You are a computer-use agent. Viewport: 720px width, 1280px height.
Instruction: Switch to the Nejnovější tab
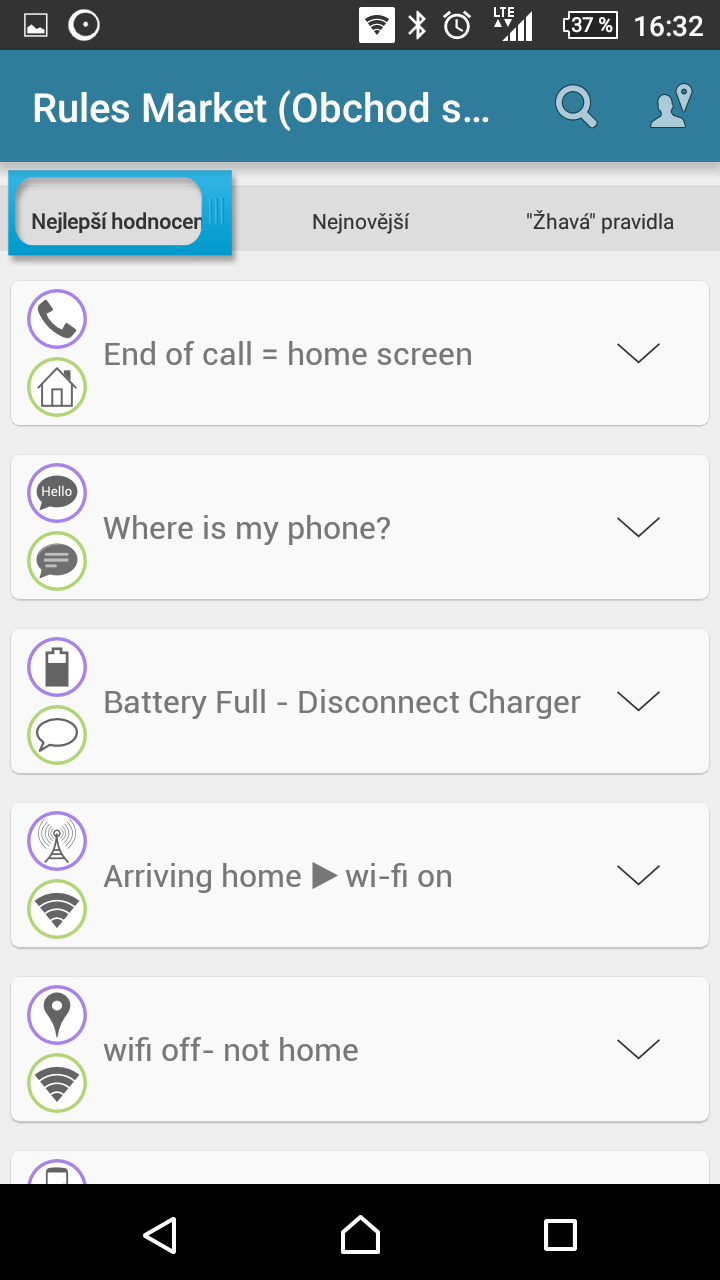click(360, 221)
